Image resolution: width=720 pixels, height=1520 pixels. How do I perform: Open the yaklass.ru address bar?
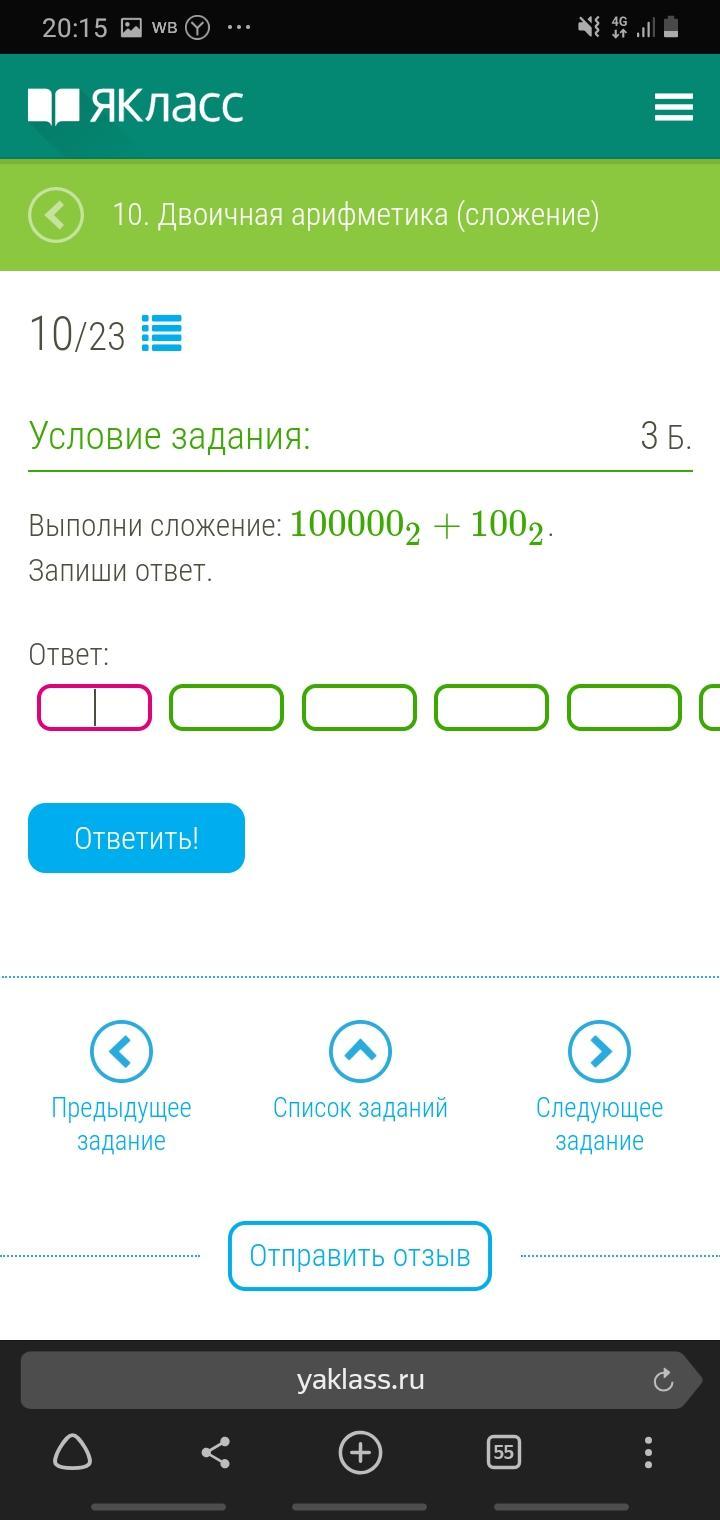(x=360, y=1381)
